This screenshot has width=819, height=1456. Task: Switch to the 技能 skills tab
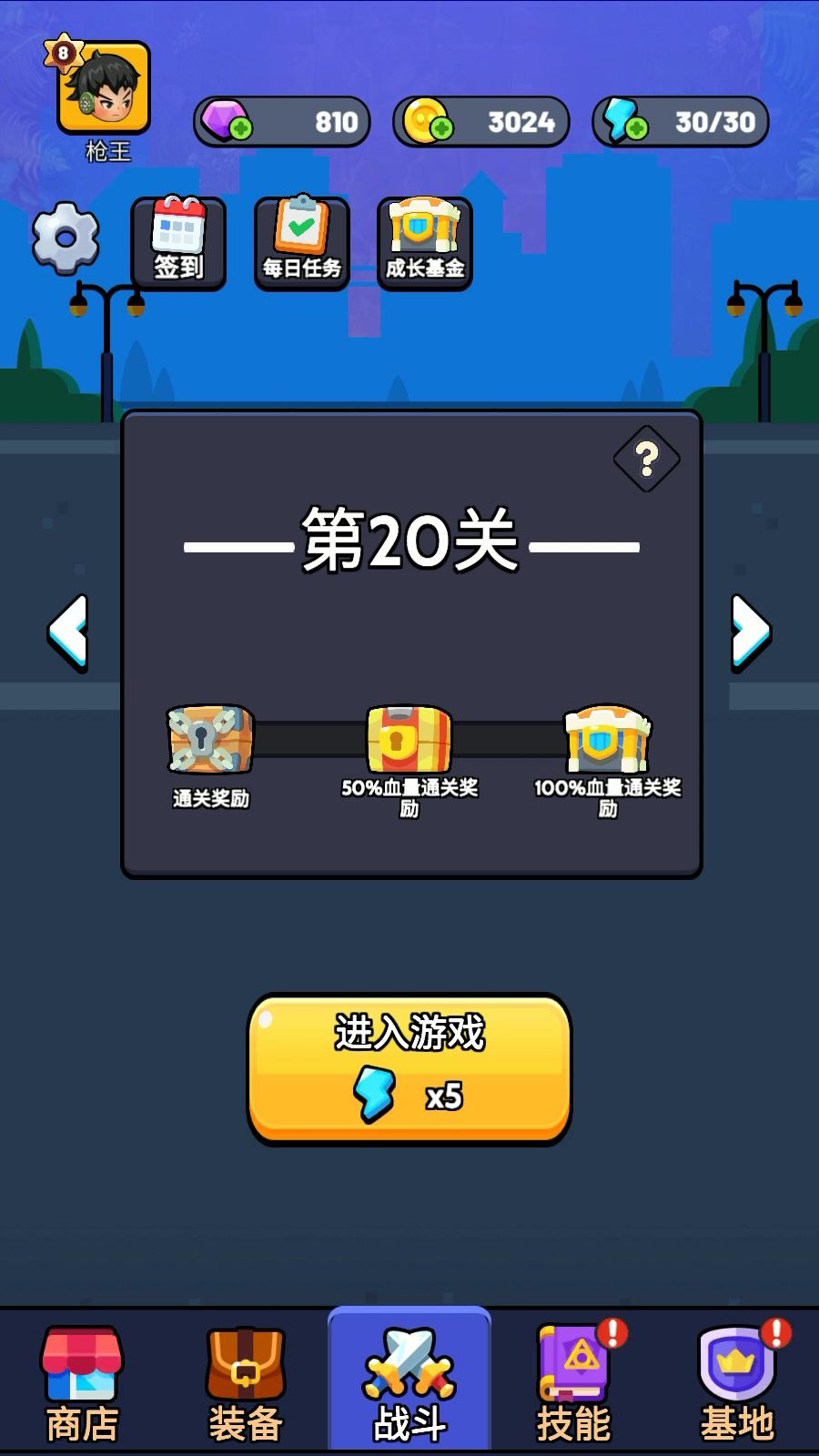(573, 1383)
